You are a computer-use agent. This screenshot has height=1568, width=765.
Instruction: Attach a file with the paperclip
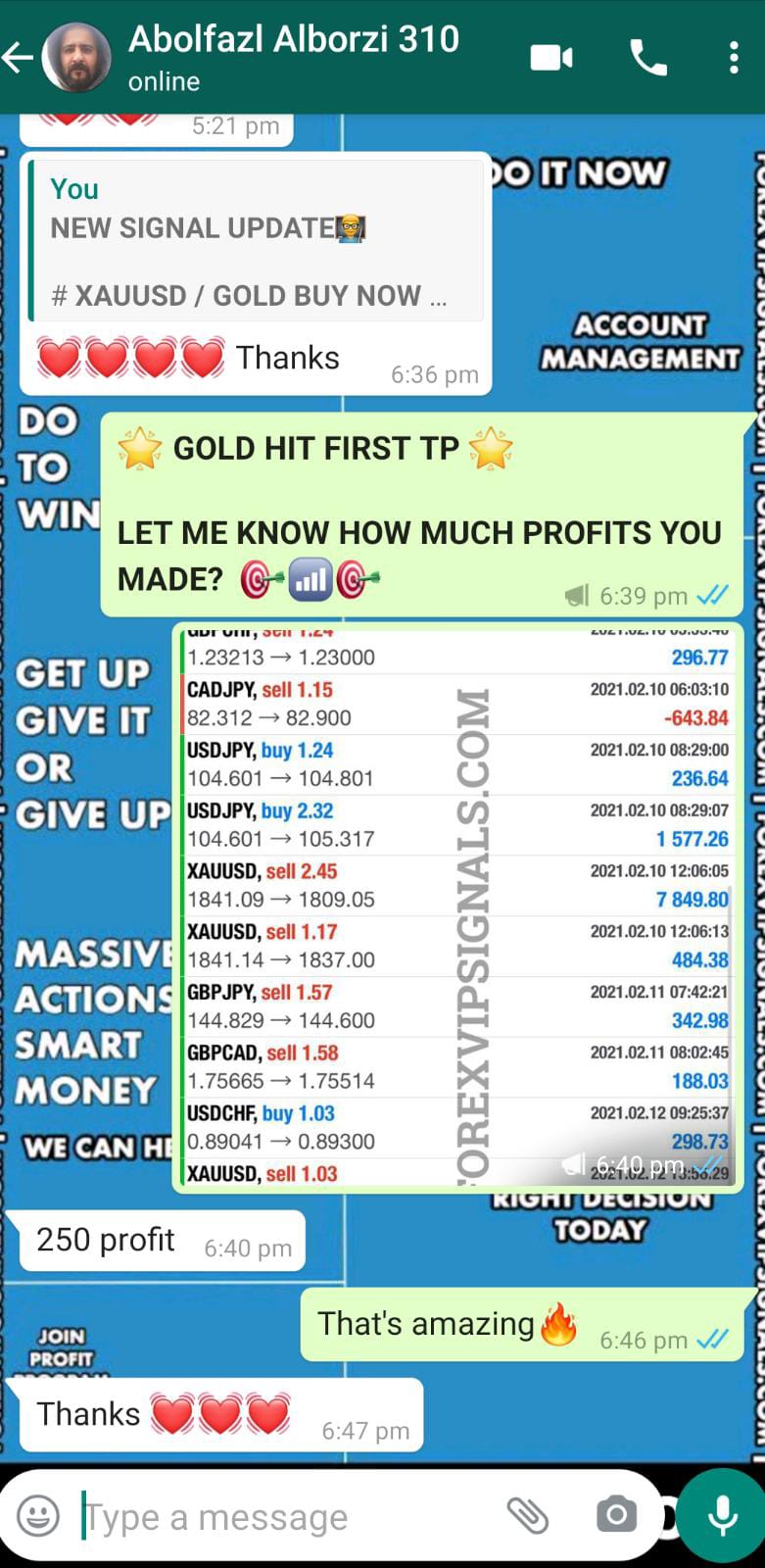tap(527, 1516)
